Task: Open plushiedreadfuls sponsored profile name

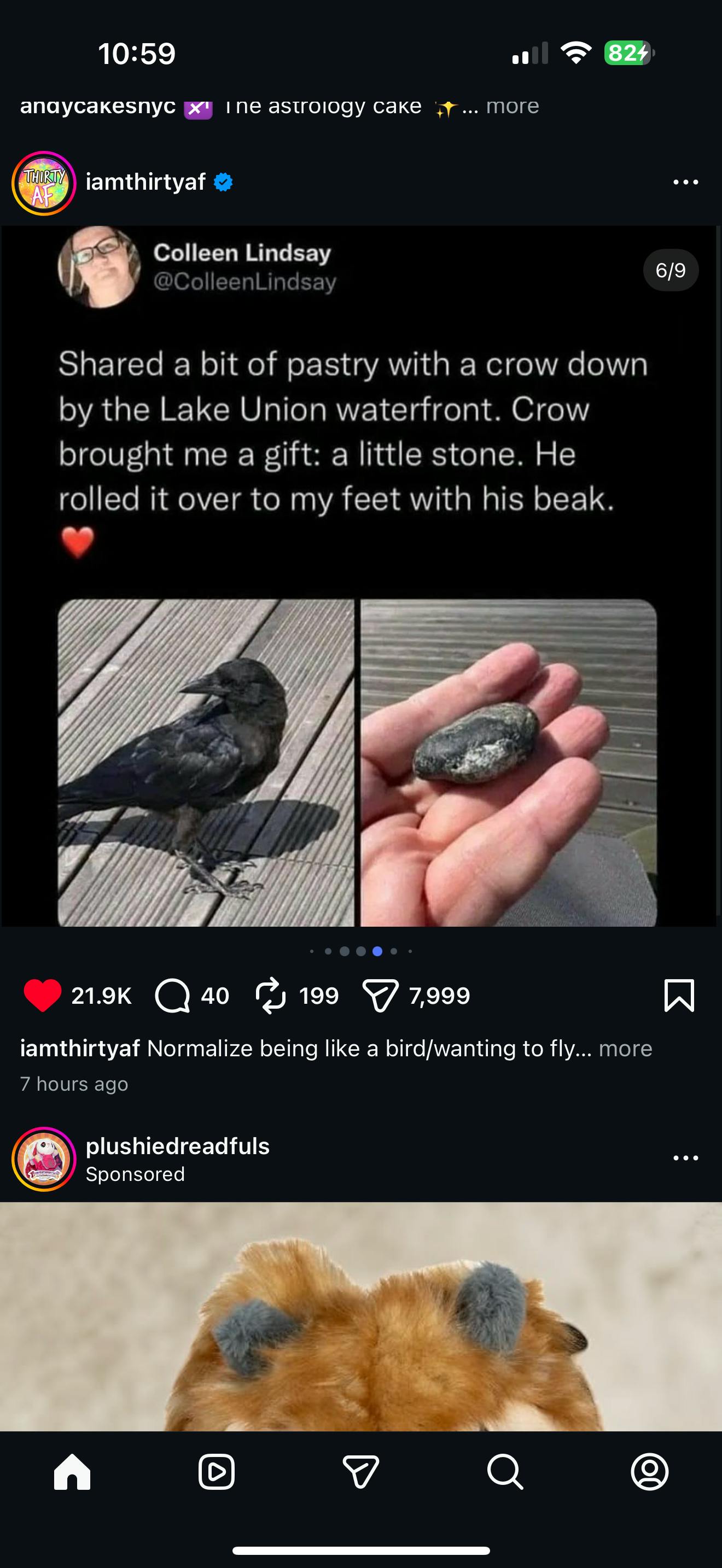Action: [x=177, y=1146]
